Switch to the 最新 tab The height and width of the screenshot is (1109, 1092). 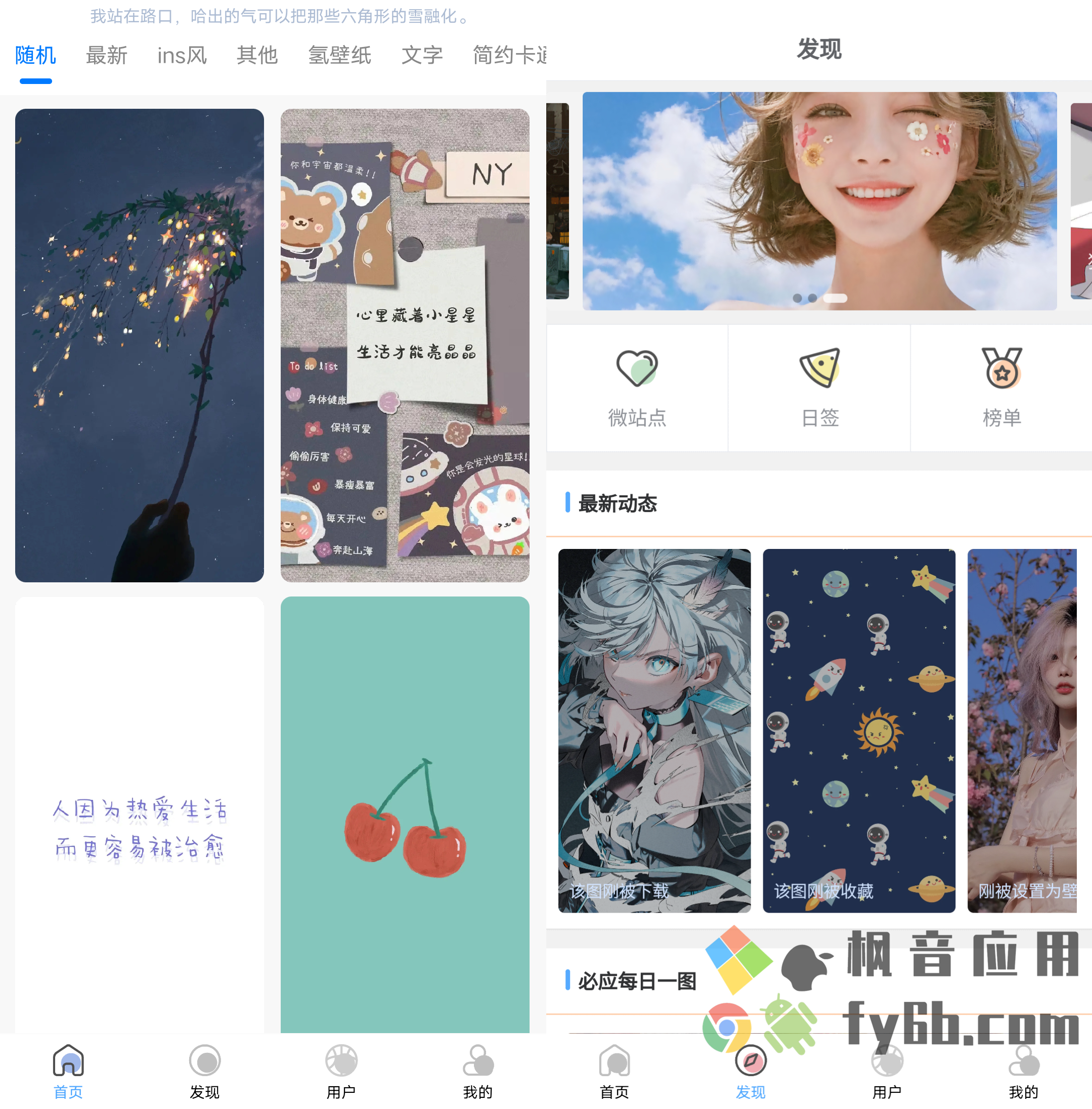[x=106, y=55]
